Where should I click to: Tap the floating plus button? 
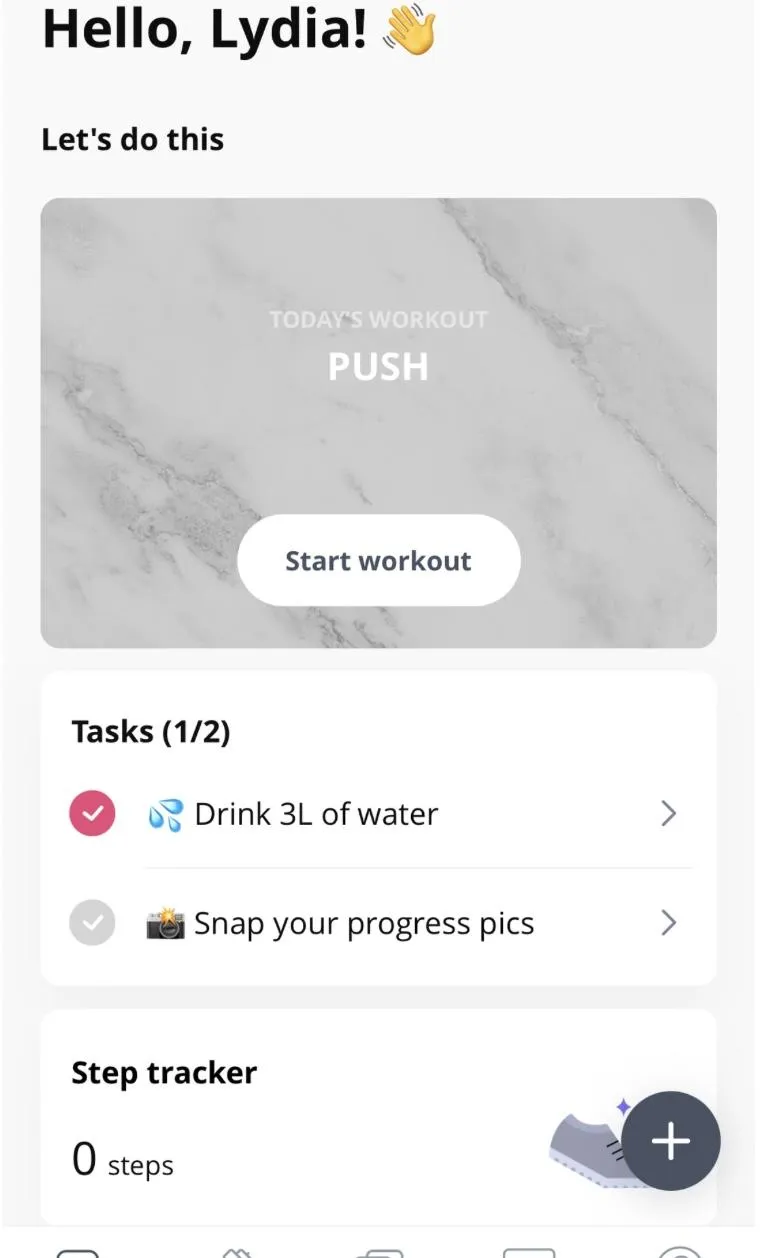670,1141
